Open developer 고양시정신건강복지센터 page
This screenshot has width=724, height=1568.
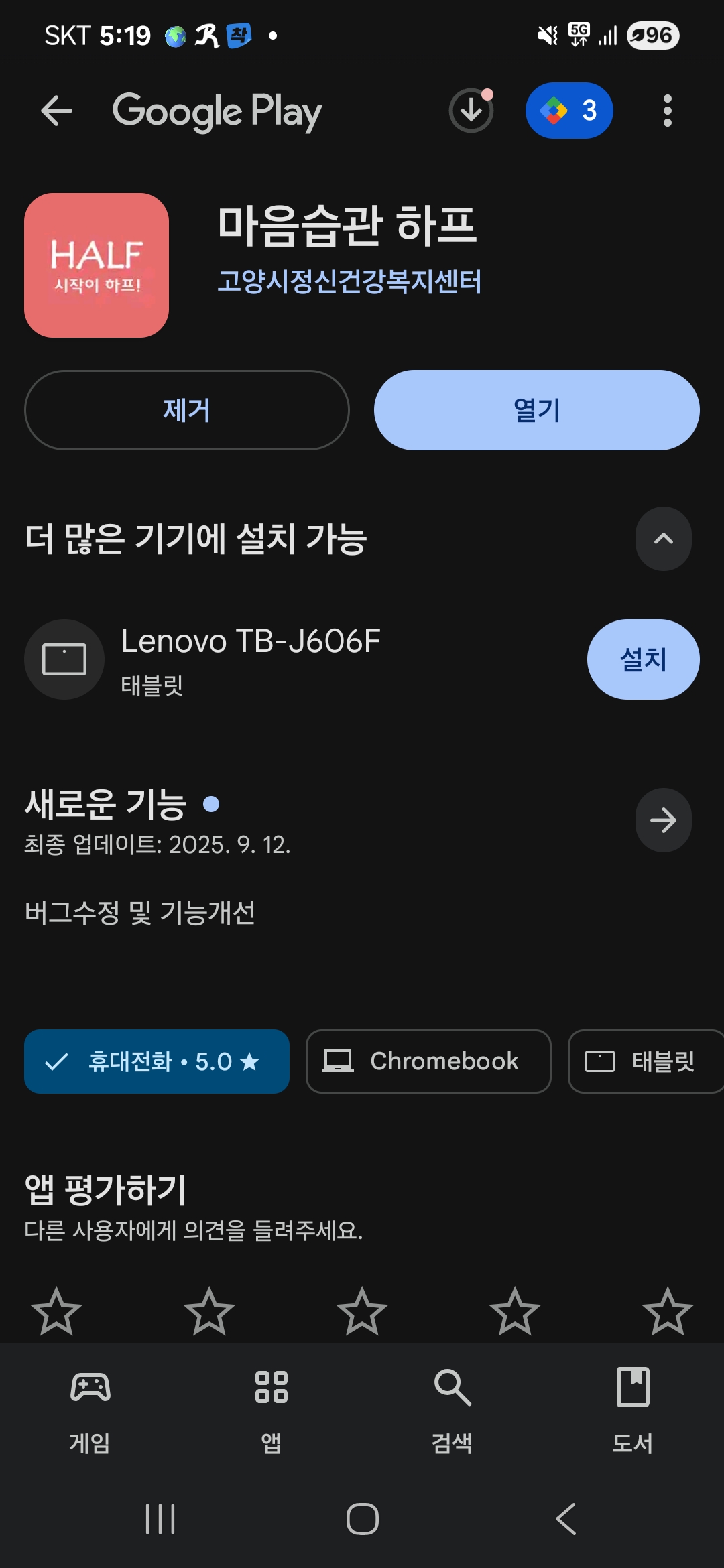349,281
